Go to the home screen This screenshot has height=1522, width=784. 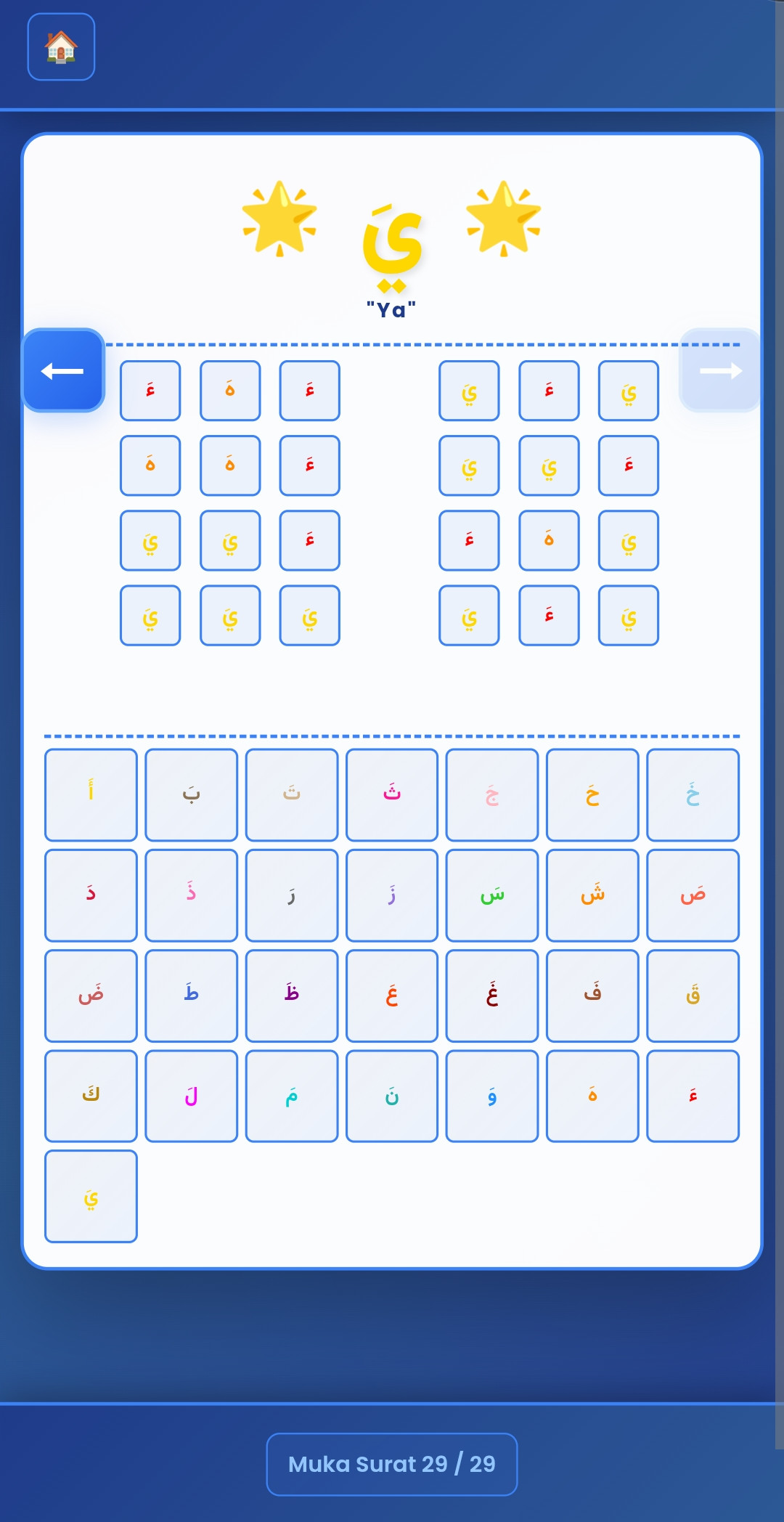click(61, 47)
